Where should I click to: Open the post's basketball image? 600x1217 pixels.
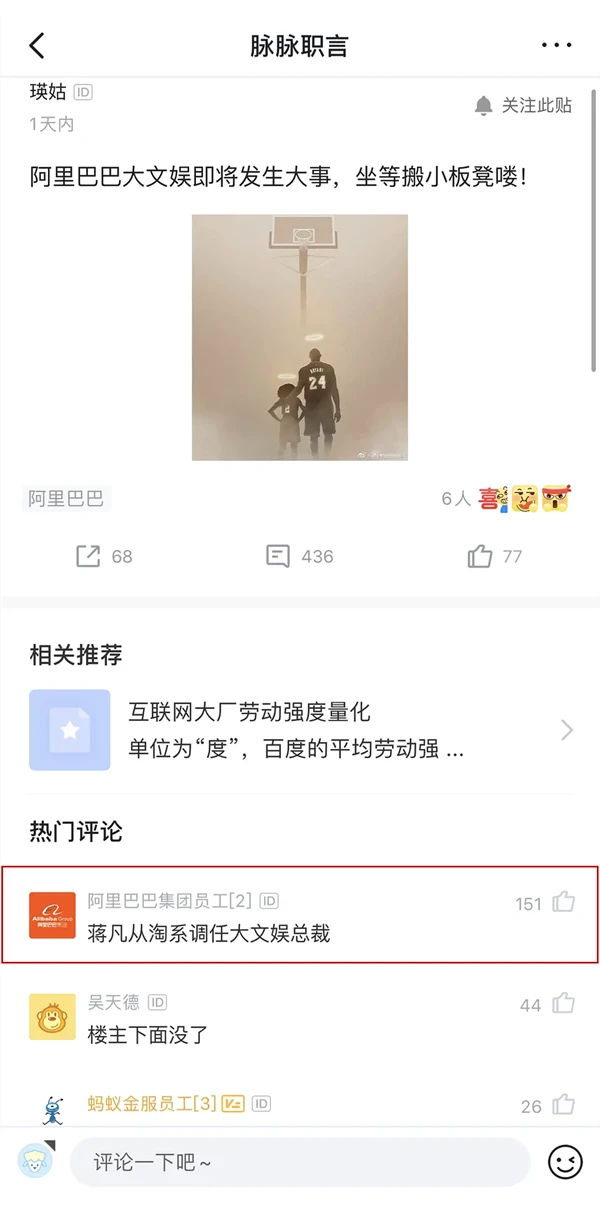click(300, 337)
